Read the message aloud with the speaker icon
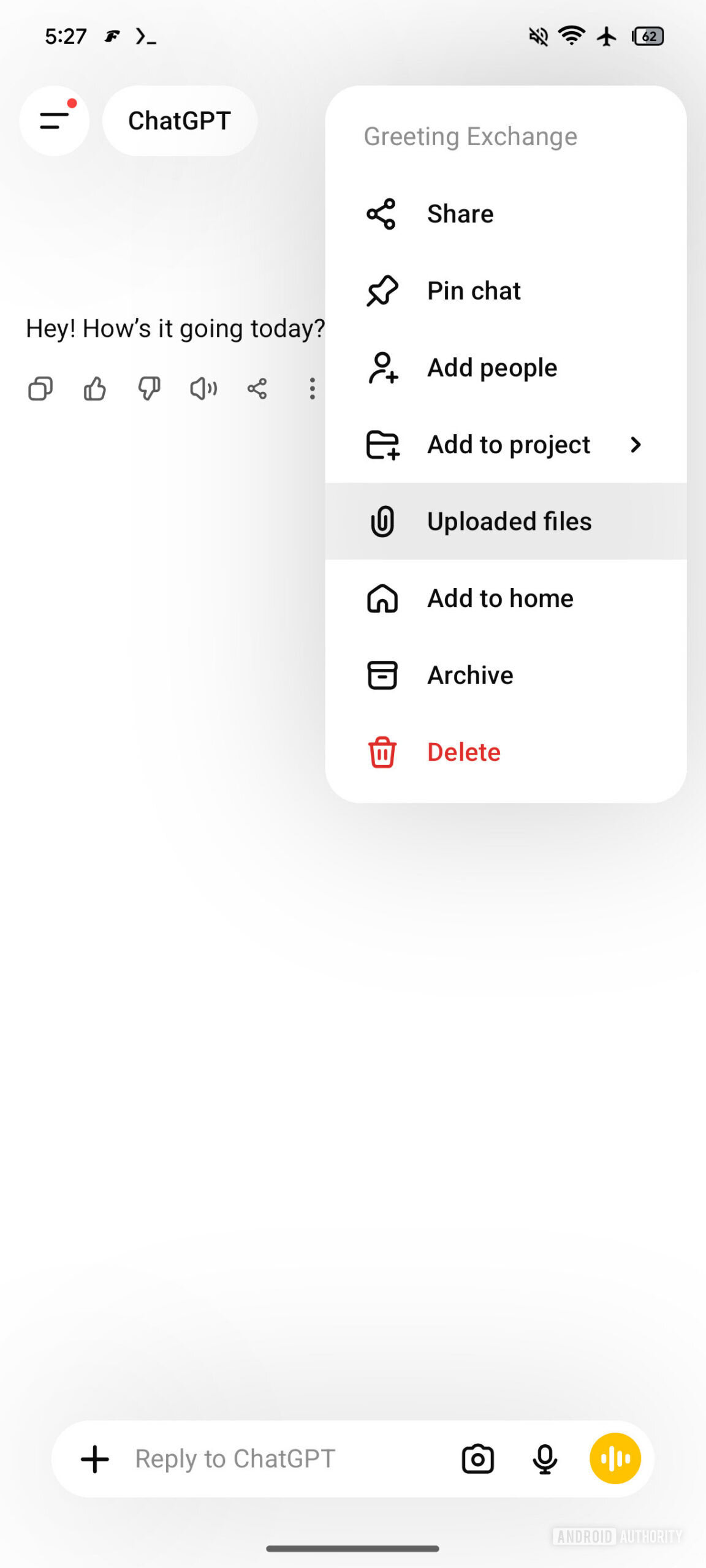 202,389
